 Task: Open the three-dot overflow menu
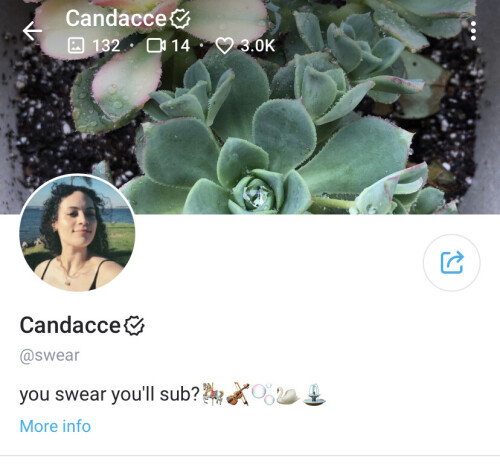coord(473,31)
